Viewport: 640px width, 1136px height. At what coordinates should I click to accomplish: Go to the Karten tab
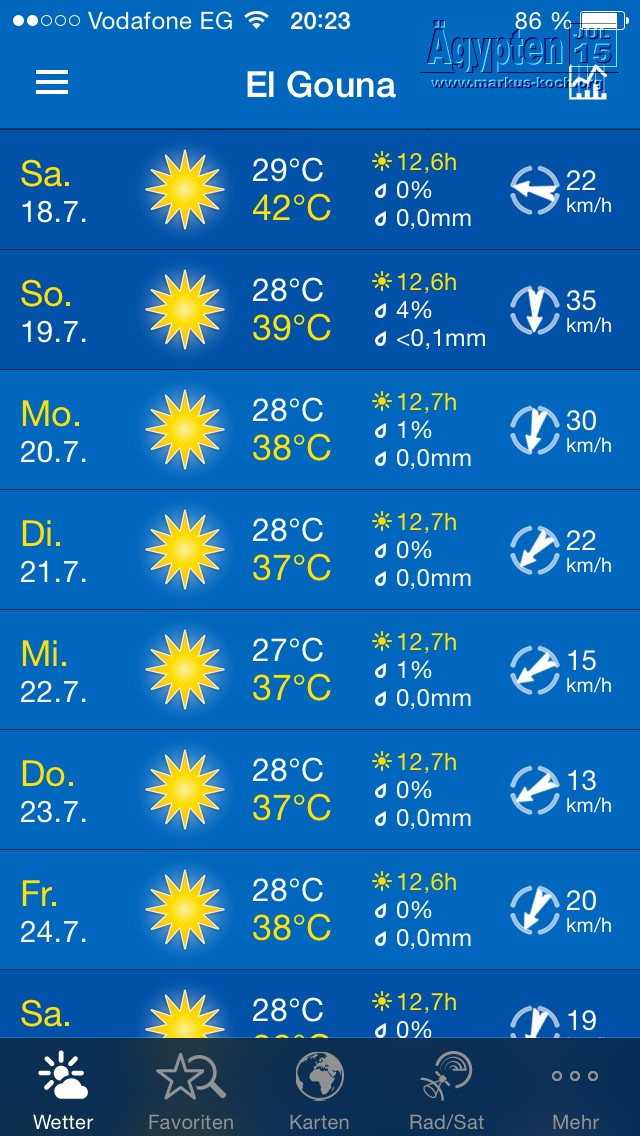[319, 1090]
